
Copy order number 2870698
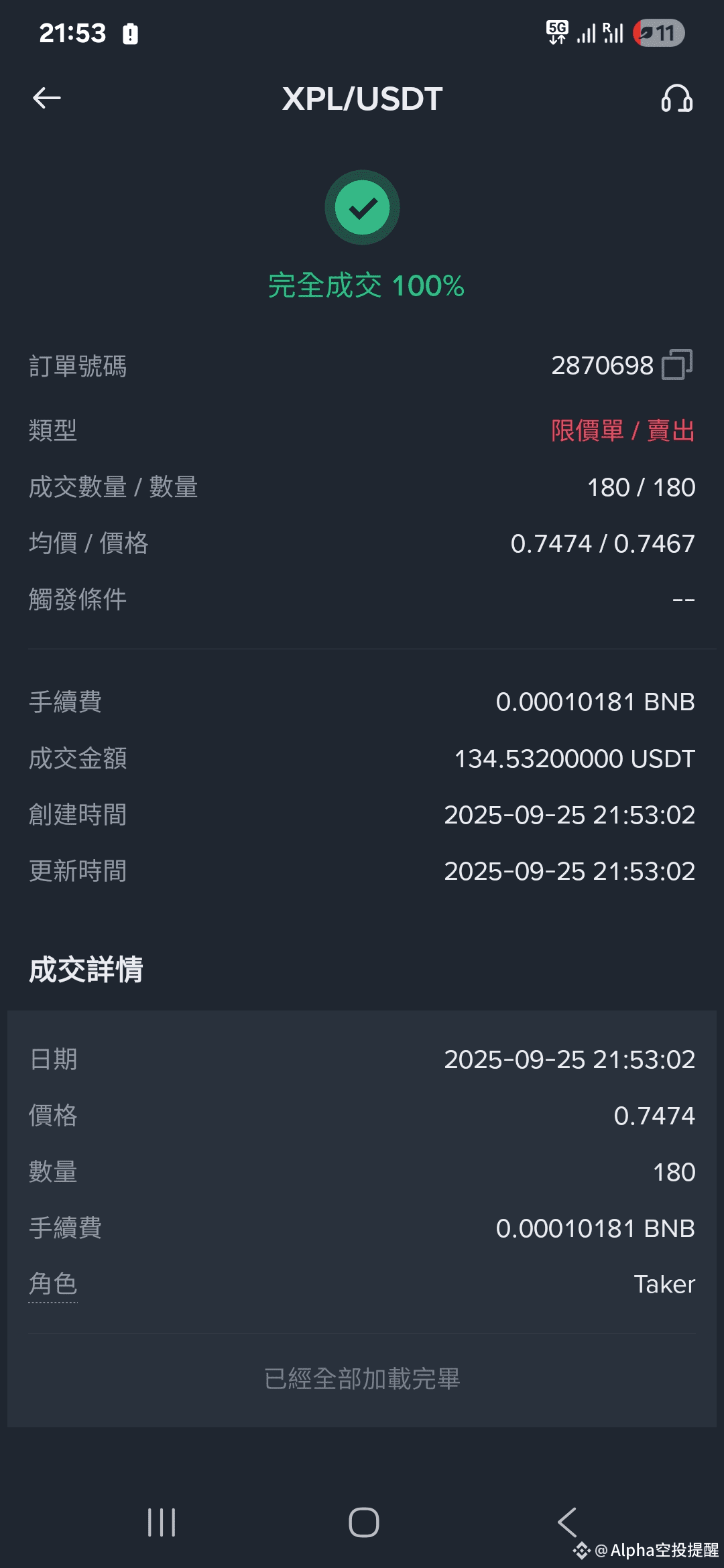pyautogui.click(x=677, y=365)
